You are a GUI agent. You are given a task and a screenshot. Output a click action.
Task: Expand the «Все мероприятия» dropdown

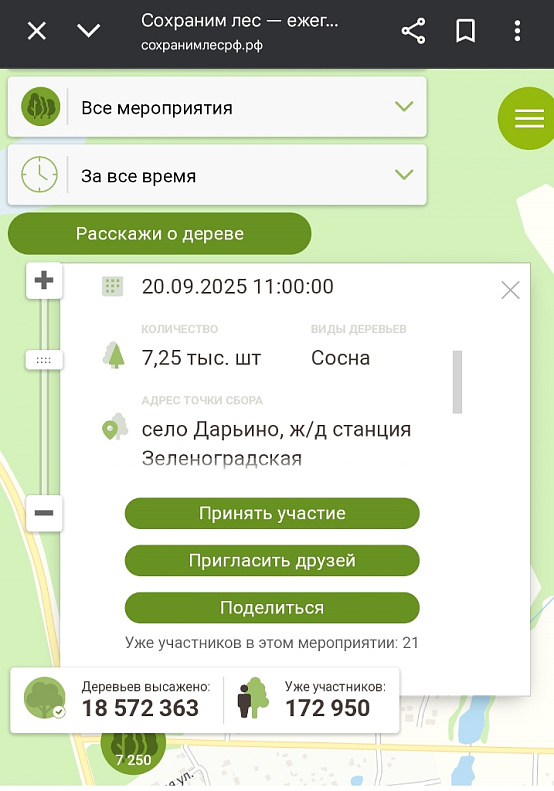pyautogui.click(x=217, y=107)
